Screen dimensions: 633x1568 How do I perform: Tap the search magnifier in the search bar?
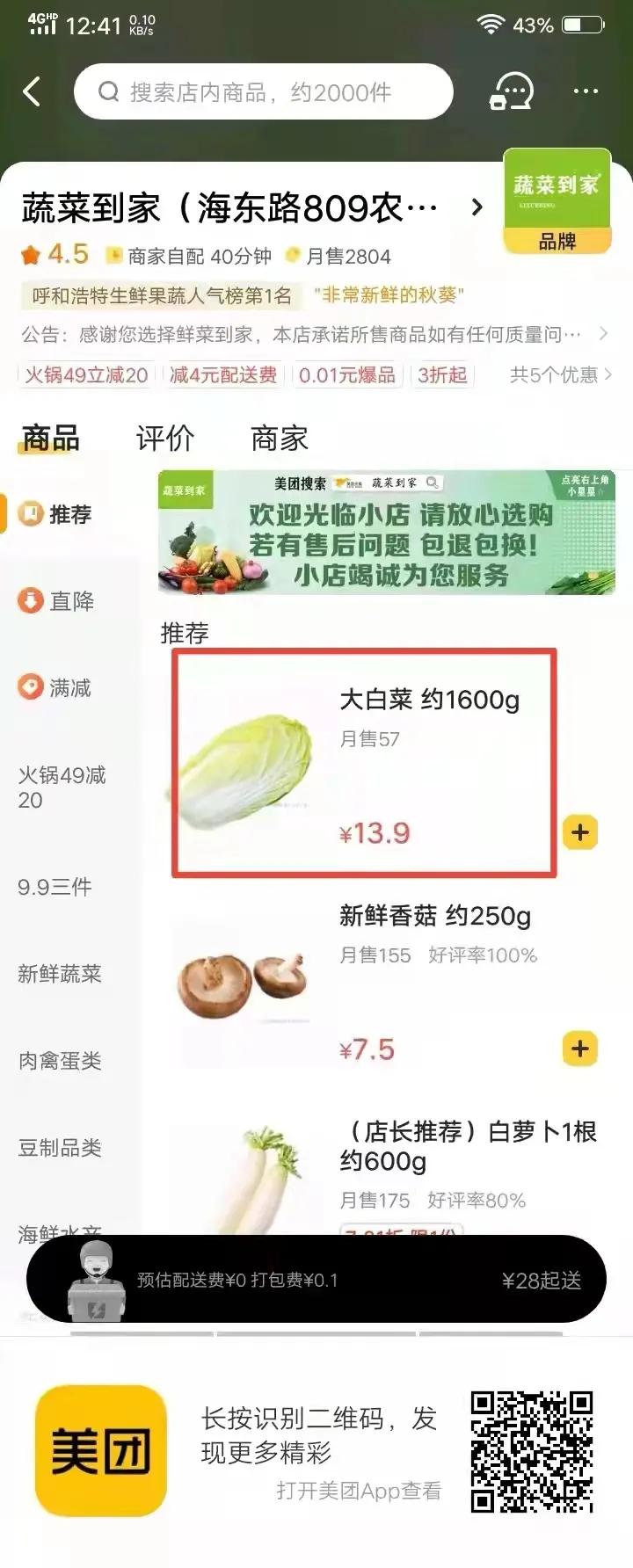[109, 91]
